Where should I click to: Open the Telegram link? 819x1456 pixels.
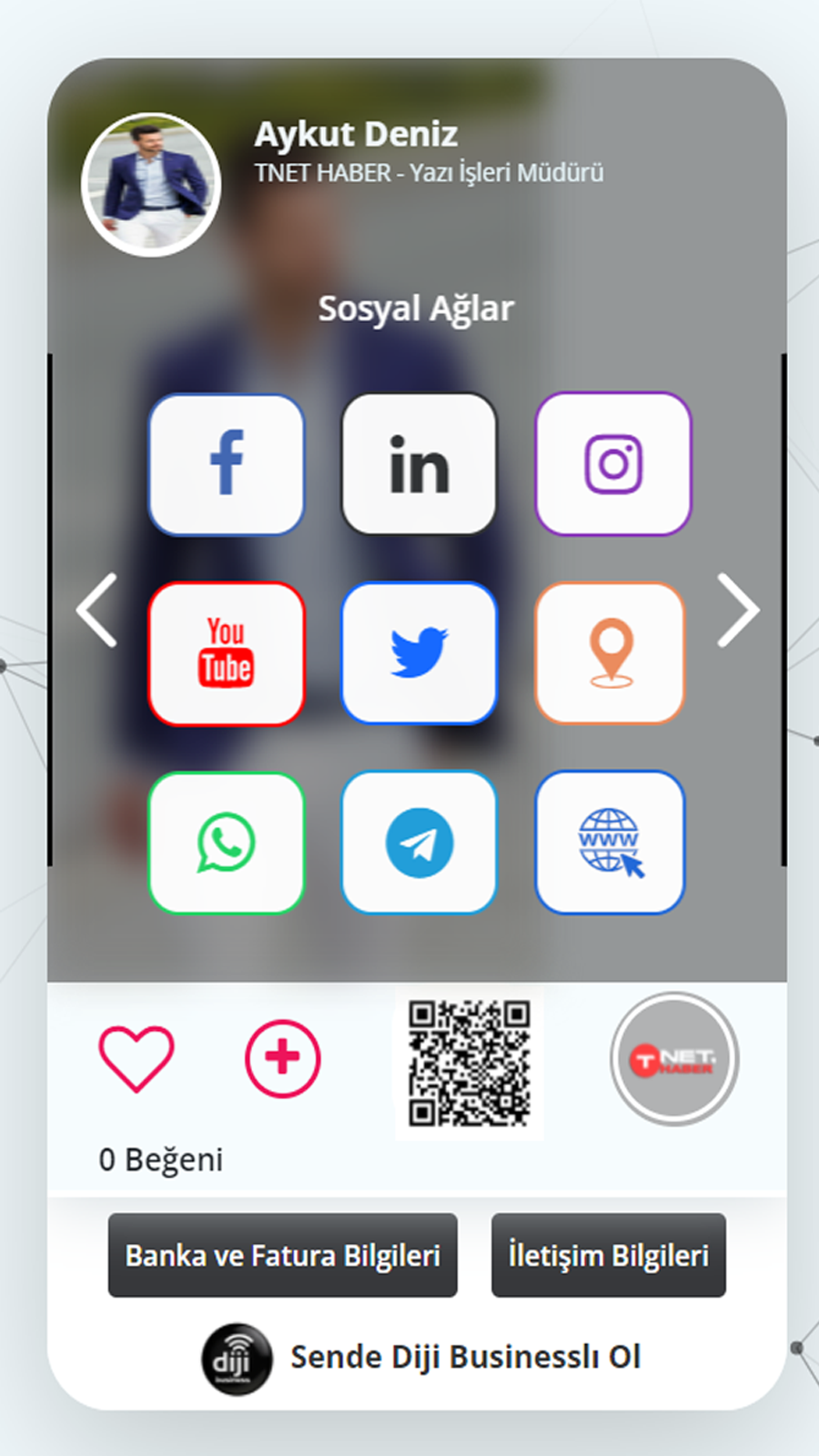pyautogui.click(x=420, y=843)
